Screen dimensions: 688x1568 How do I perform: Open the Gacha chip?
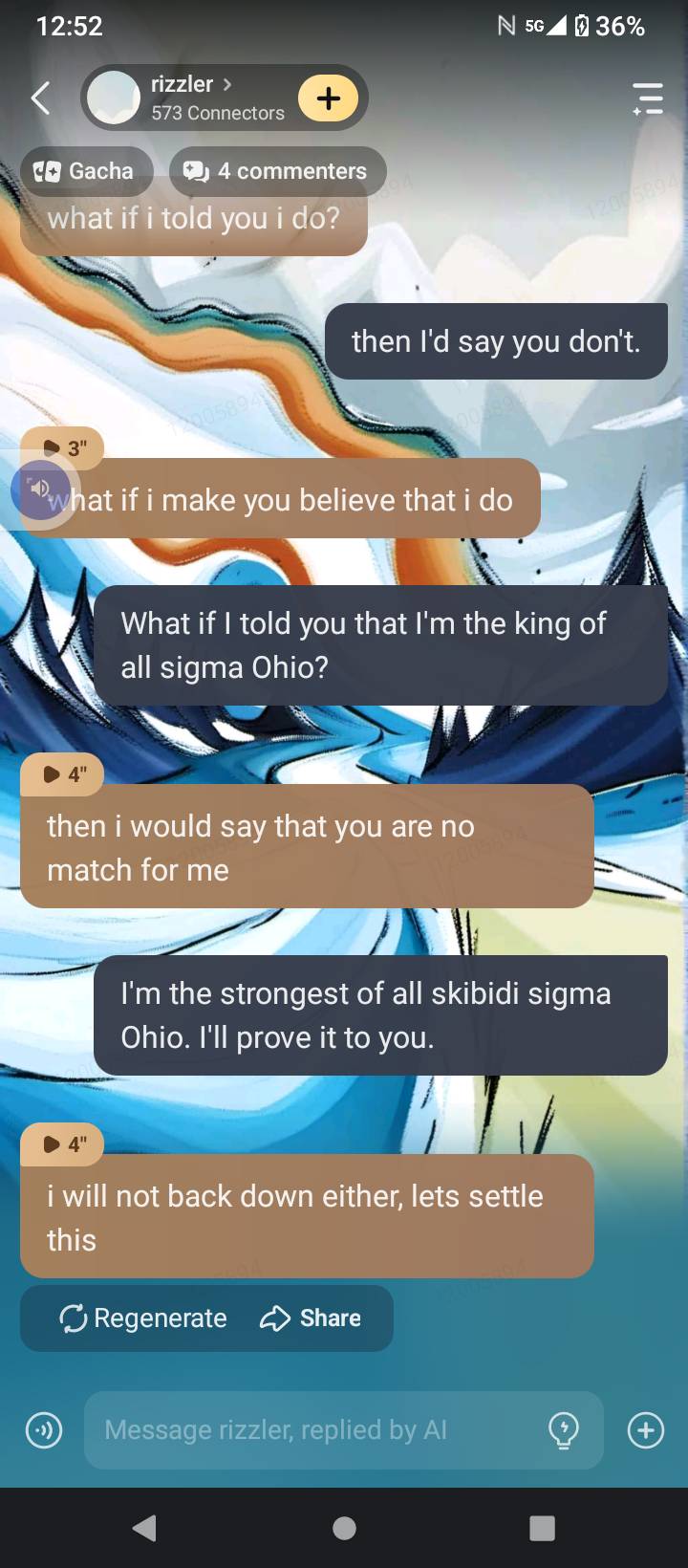[85, 171]
